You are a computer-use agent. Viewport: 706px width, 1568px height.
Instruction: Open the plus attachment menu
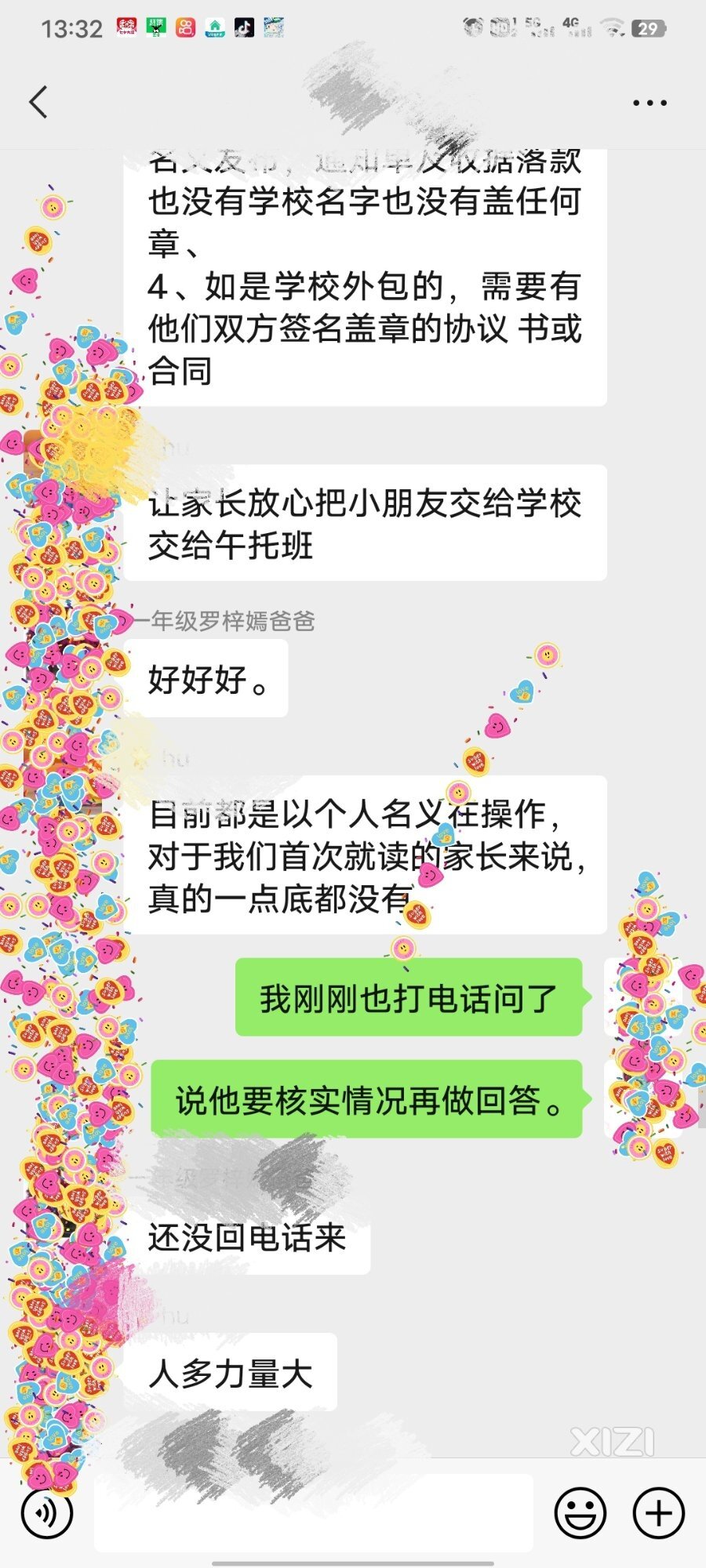(658, 1512)
